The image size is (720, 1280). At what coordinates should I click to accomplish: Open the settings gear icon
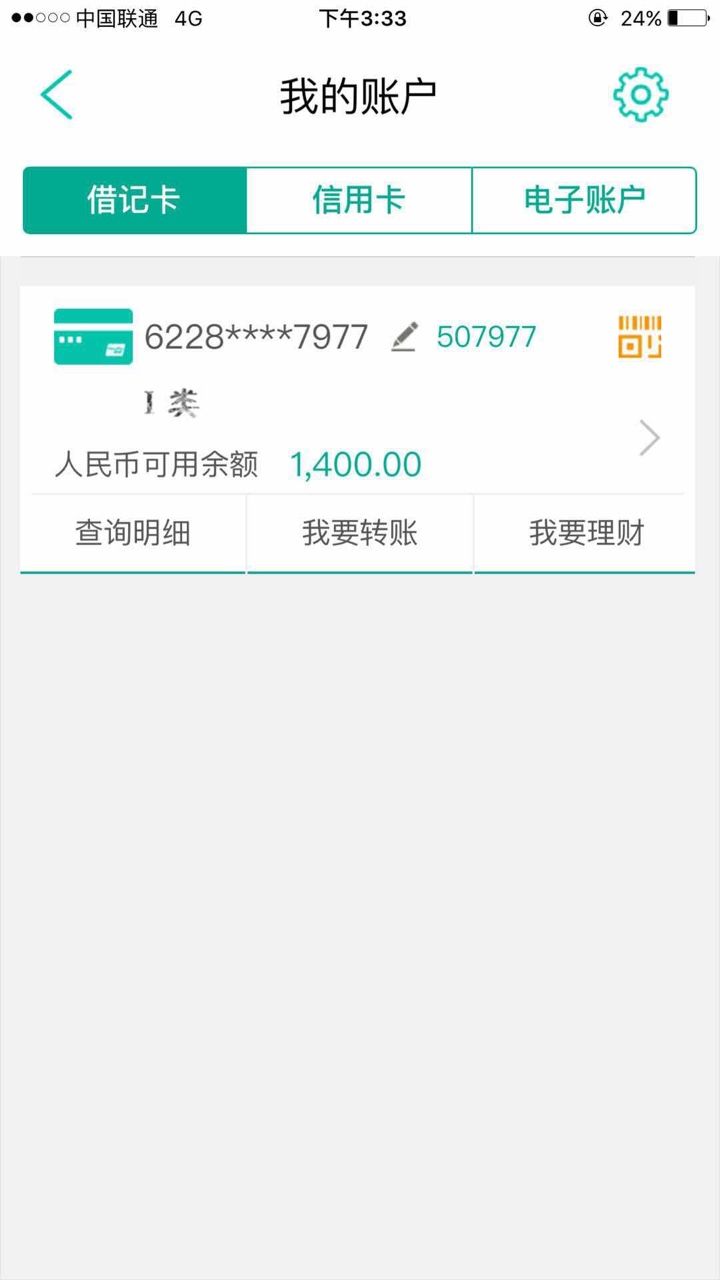(640, 95)
